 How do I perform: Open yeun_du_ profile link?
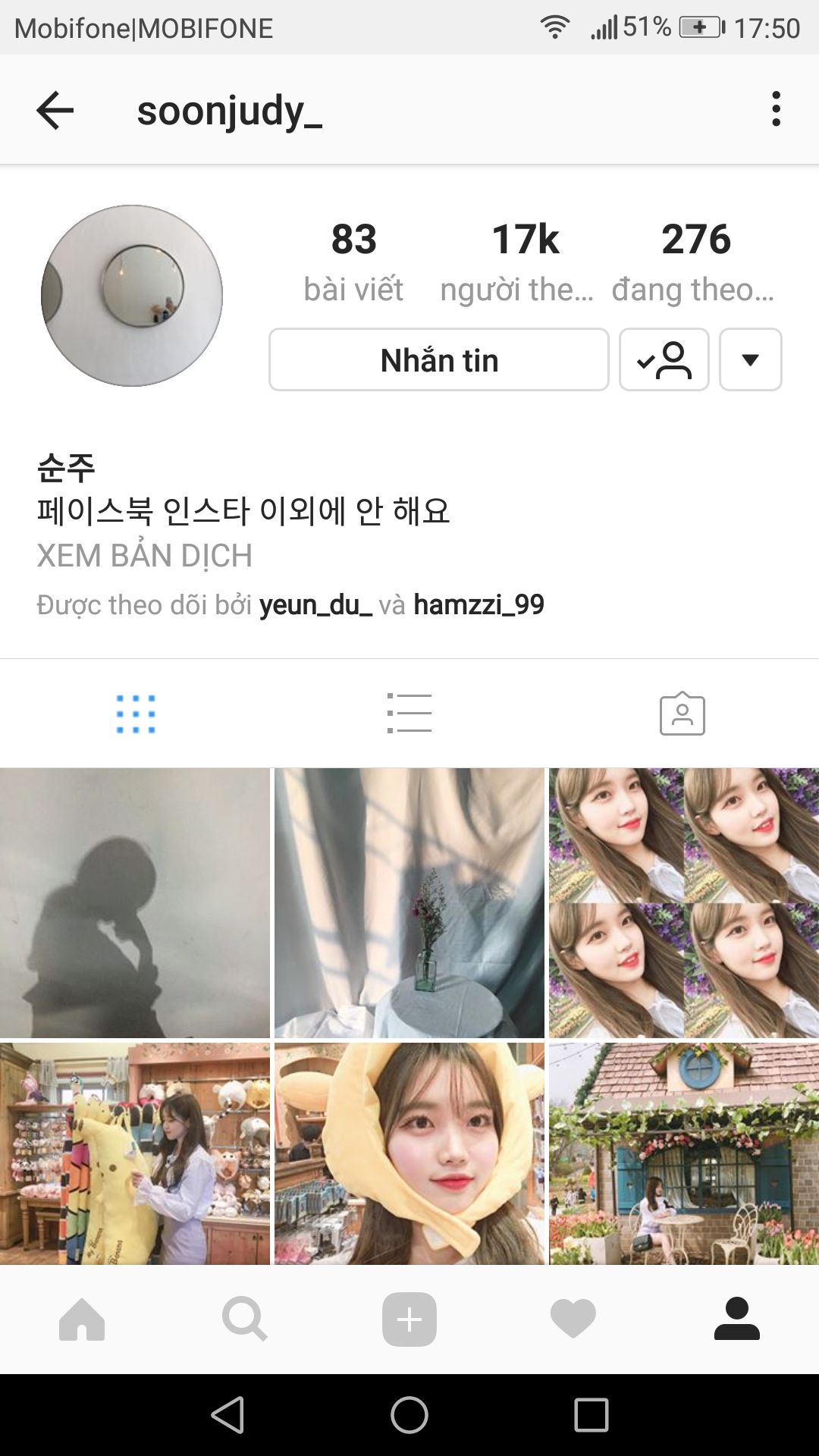[x=315, y=605]
